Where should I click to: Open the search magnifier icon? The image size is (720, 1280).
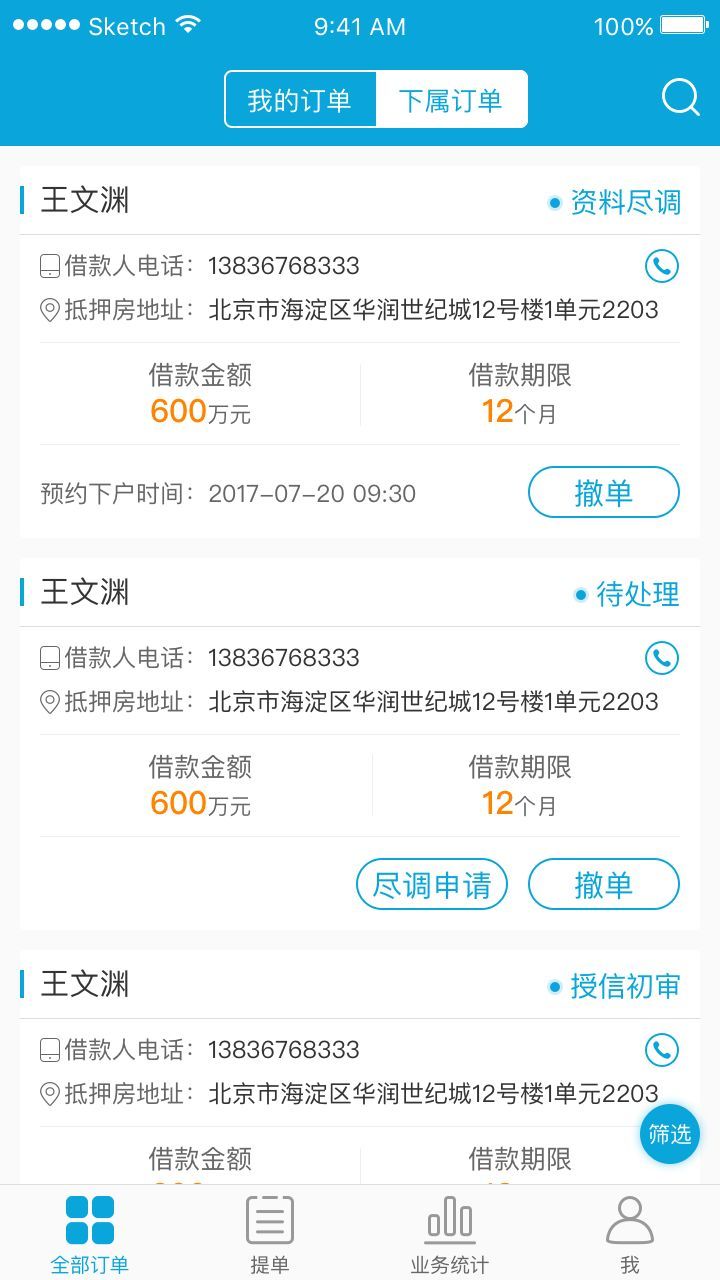(x=680, y=98)
